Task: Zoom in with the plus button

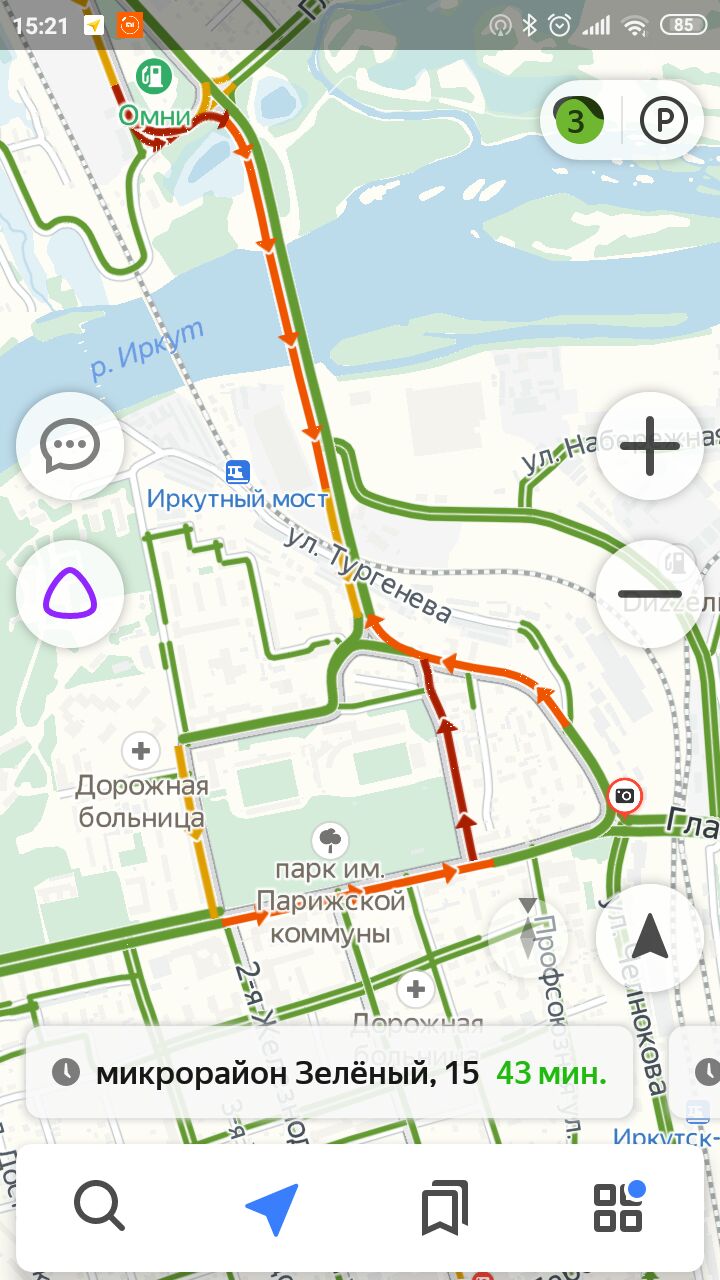Action: 650,446
